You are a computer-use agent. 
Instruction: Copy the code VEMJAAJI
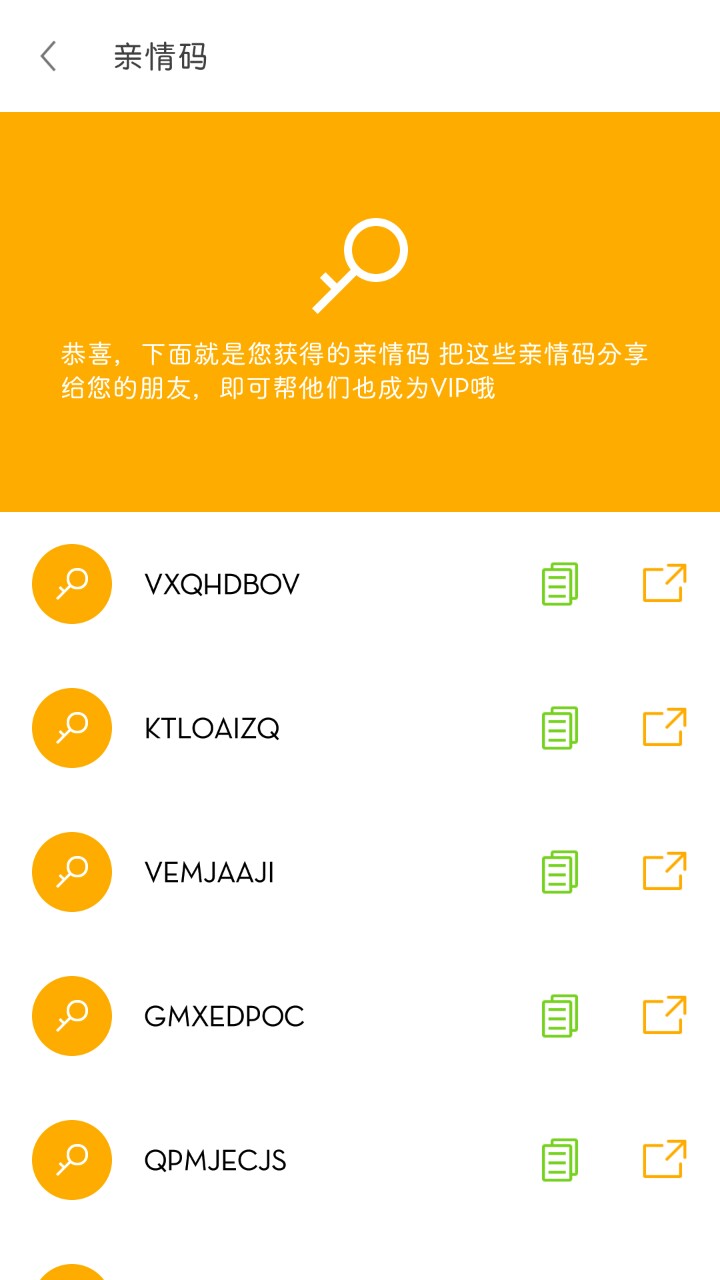tap(560, 872)
